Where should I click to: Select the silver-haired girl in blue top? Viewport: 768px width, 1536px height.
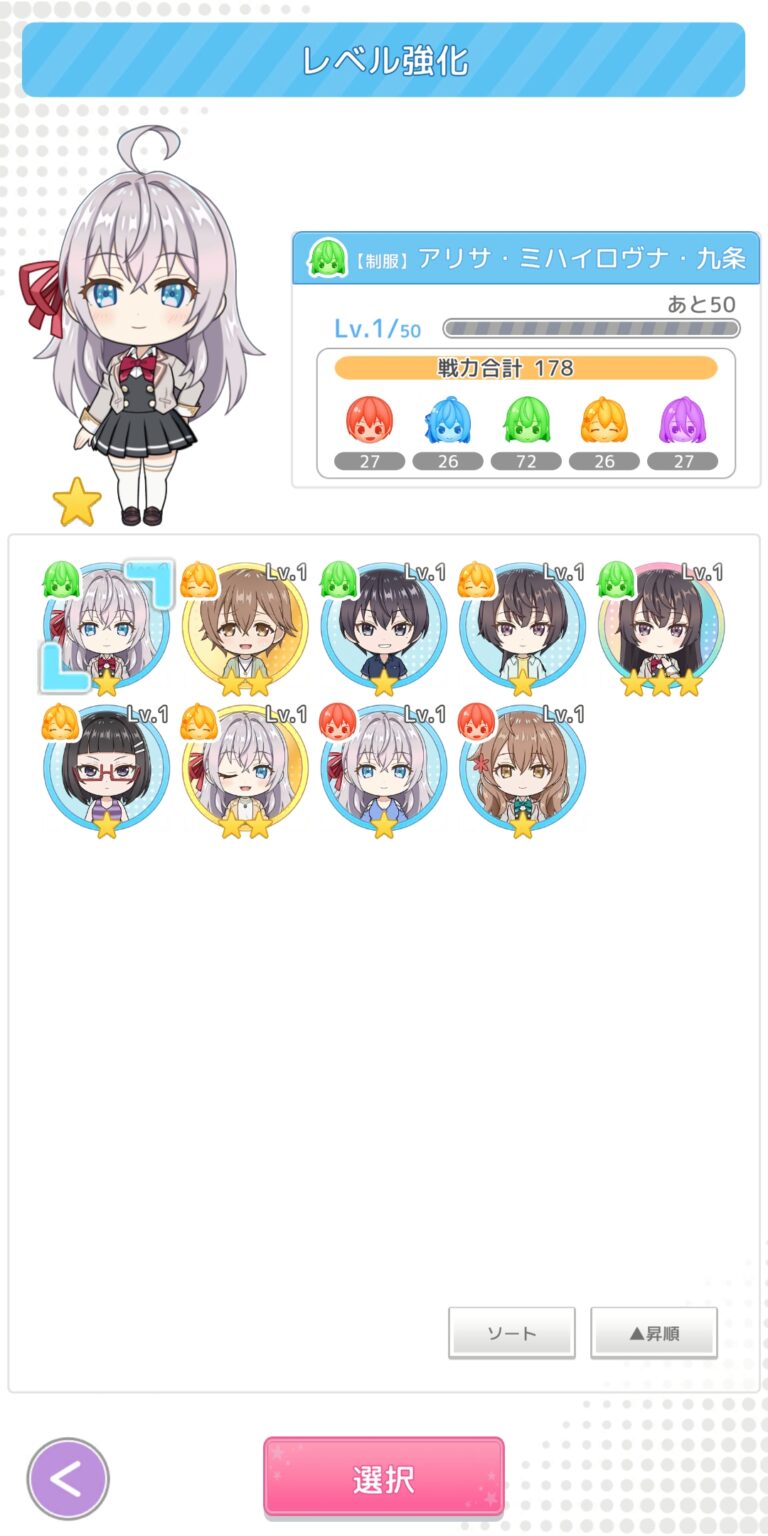tap(384, 768)
